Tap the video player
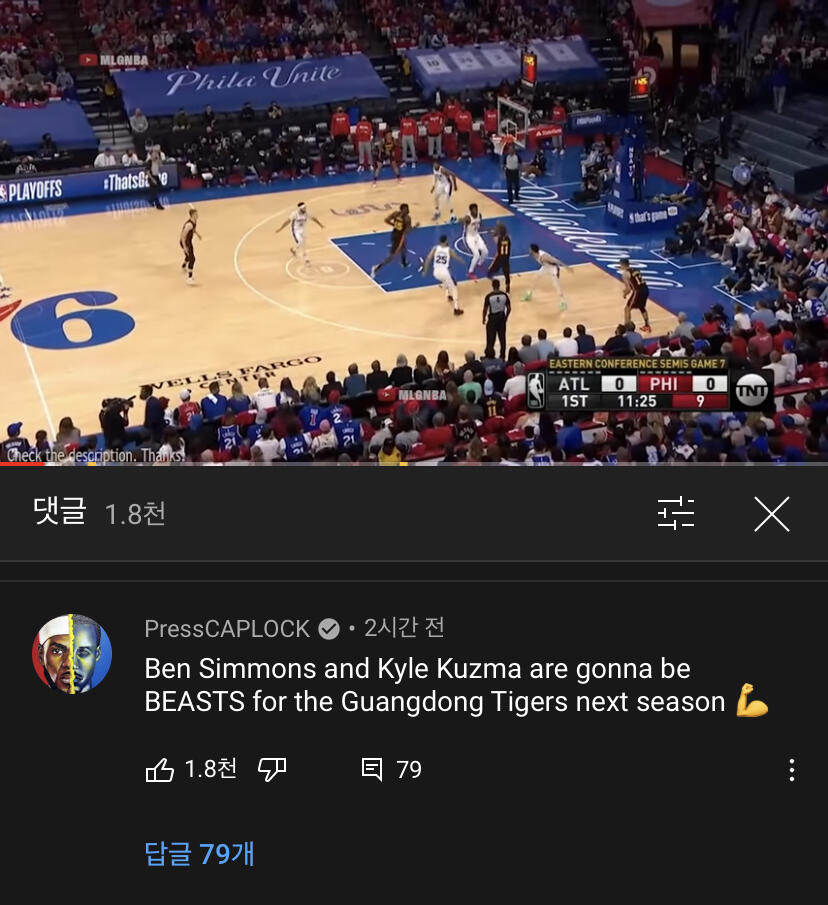The height and width of the screenshot is (905, 828). [x=414, y=232]
